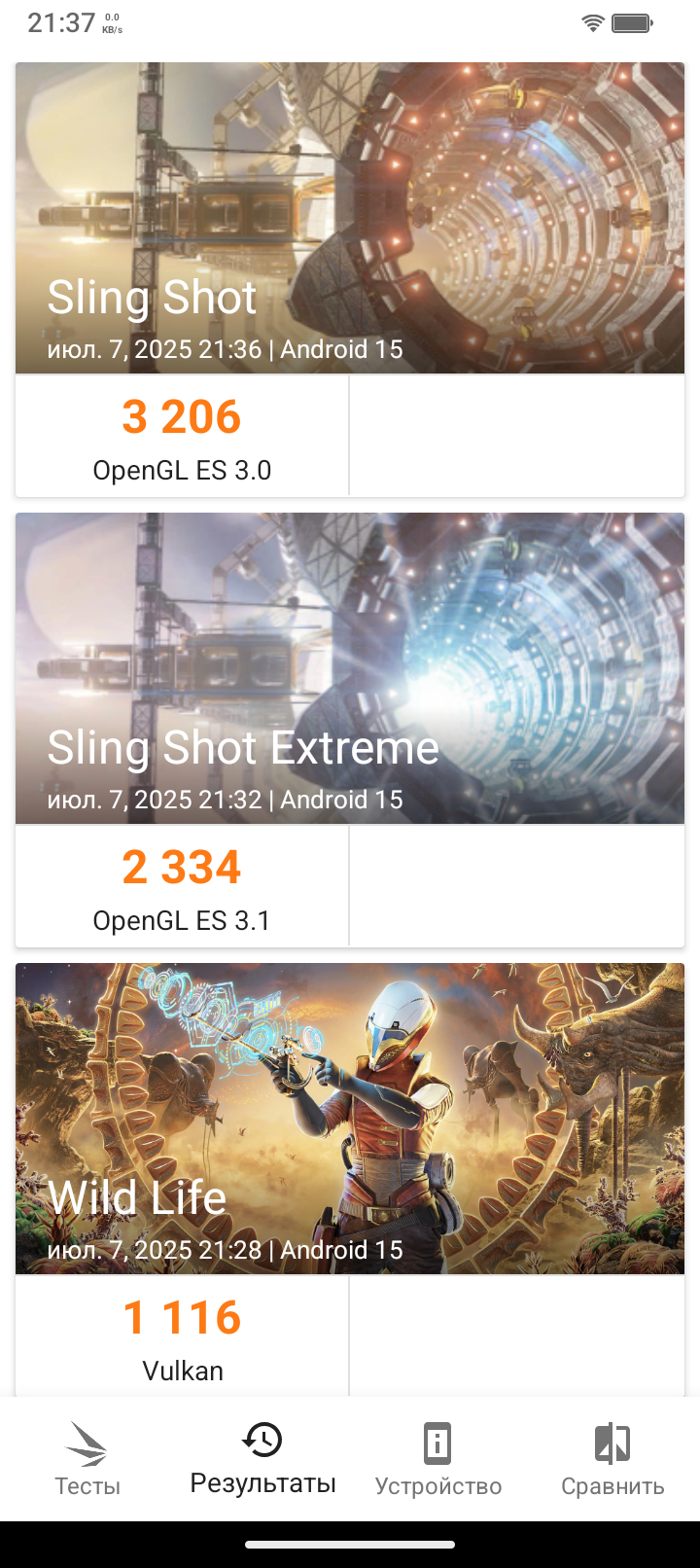Select the Результаты tab

[262, 1459]
